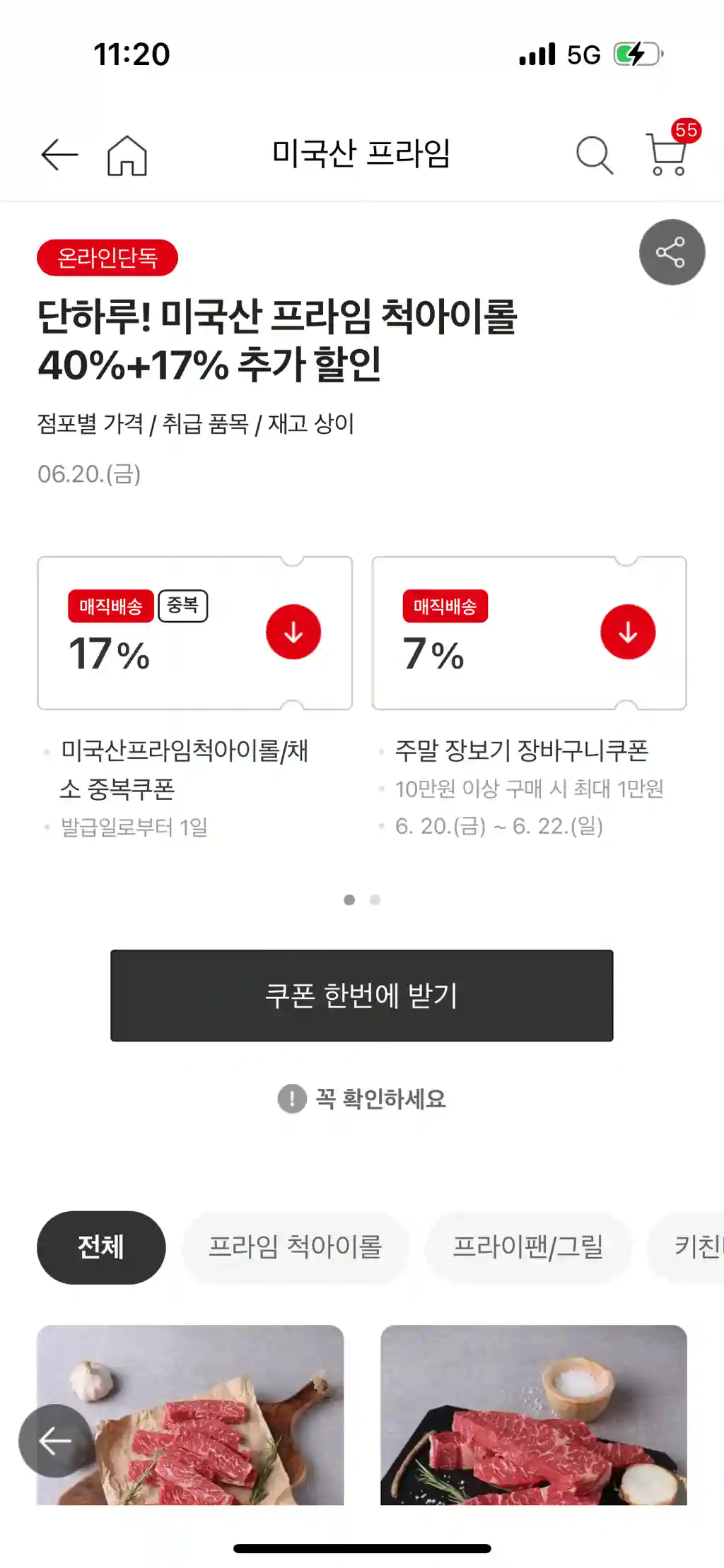Open the 꼭 확인하세요 notice
Viewport: 724px width, 1568px height.
pos(361,1099)
